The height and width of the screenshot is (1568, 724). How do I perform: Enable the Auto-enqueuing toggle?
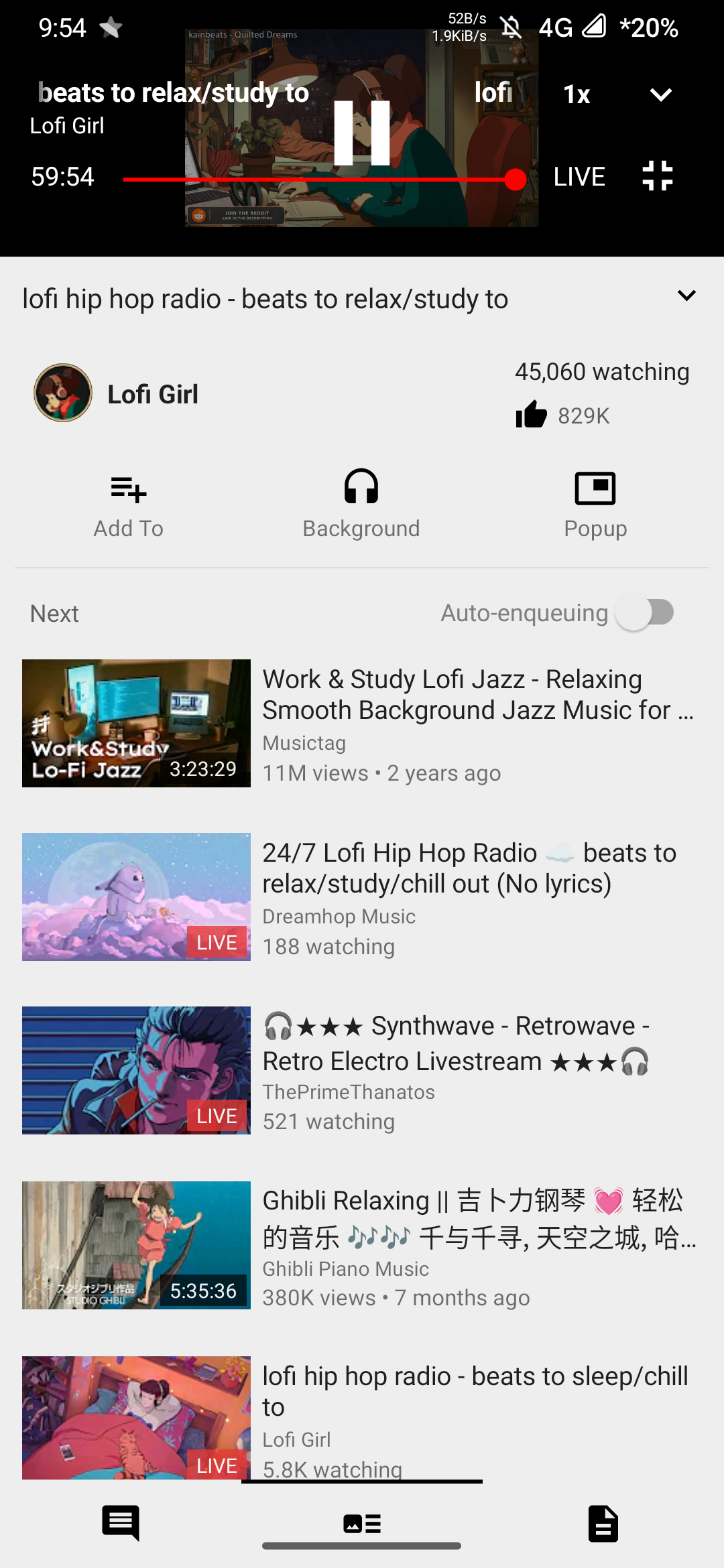[646, 612]
